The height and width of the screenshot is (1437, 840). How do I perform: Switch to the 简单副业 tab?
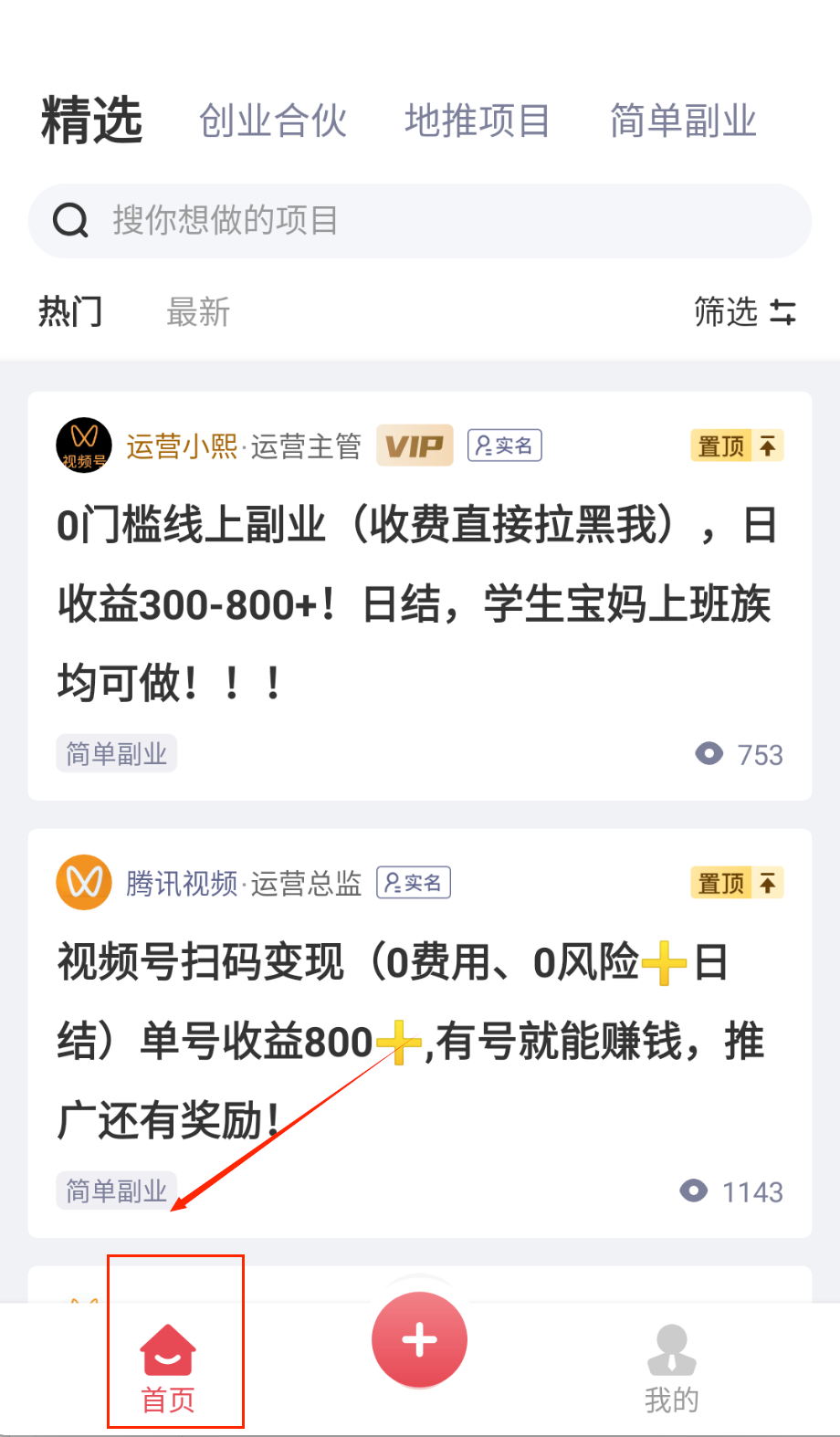[683, 121]
